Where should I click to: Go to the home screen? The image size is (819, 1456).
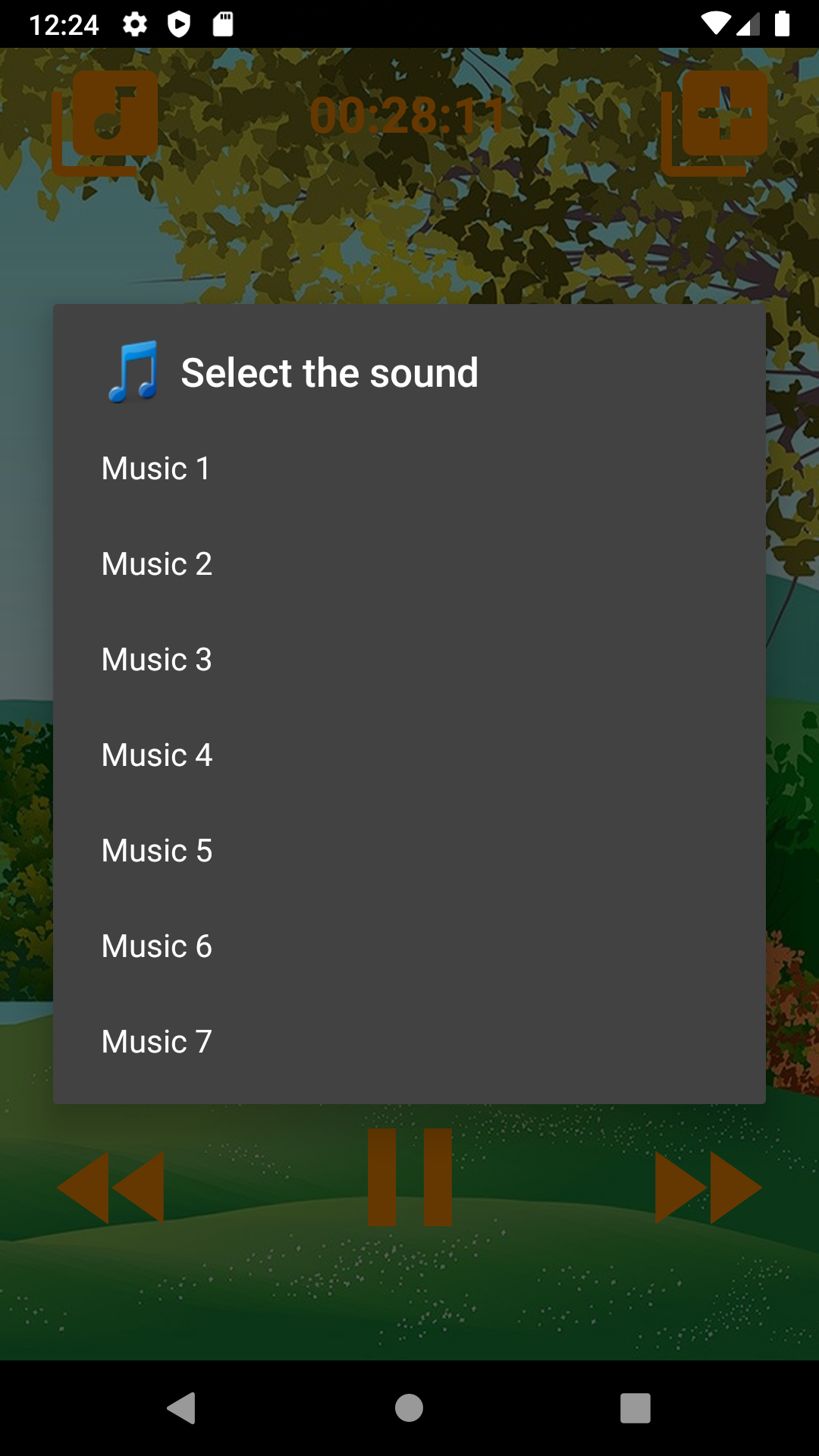[x=409, y=1408]
